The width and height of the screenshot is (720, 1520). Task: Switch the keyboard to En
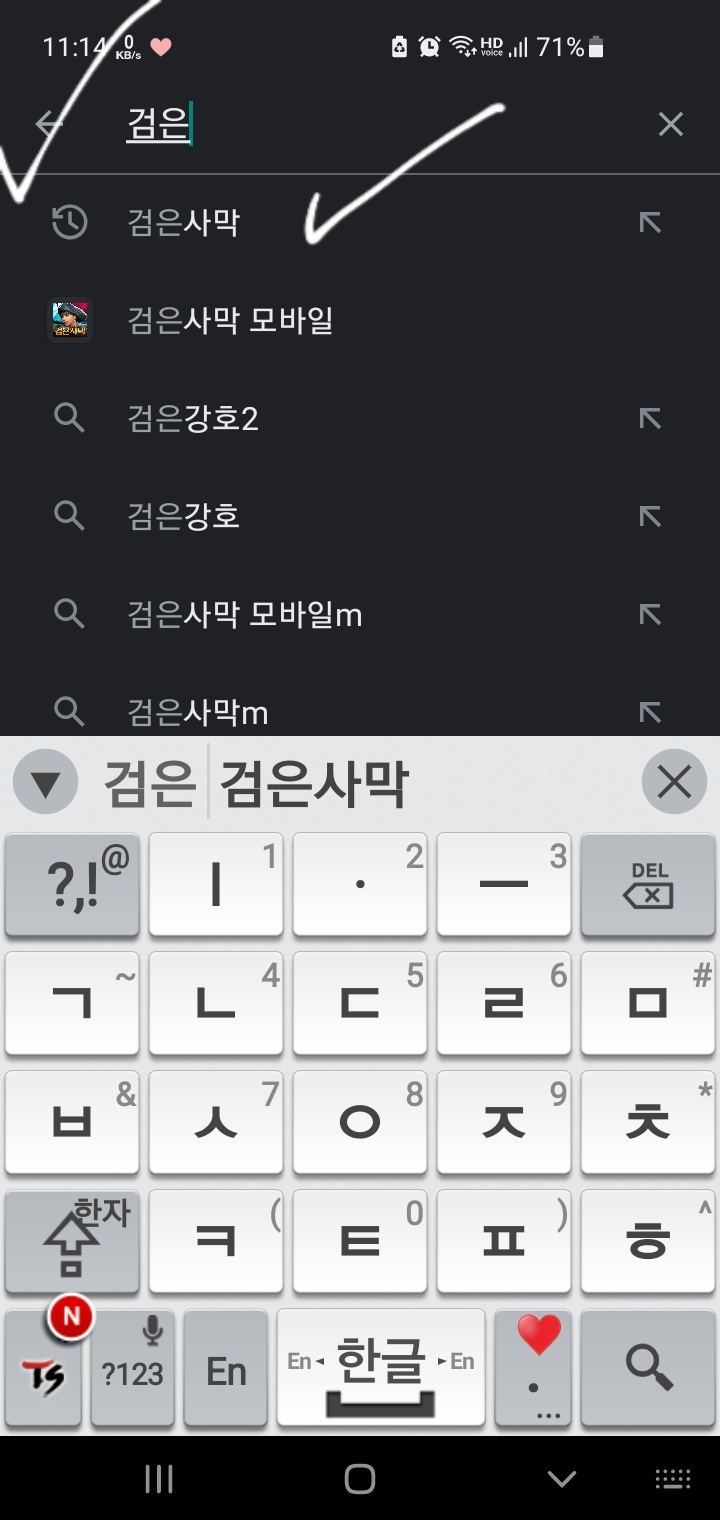pos(226,1370)
